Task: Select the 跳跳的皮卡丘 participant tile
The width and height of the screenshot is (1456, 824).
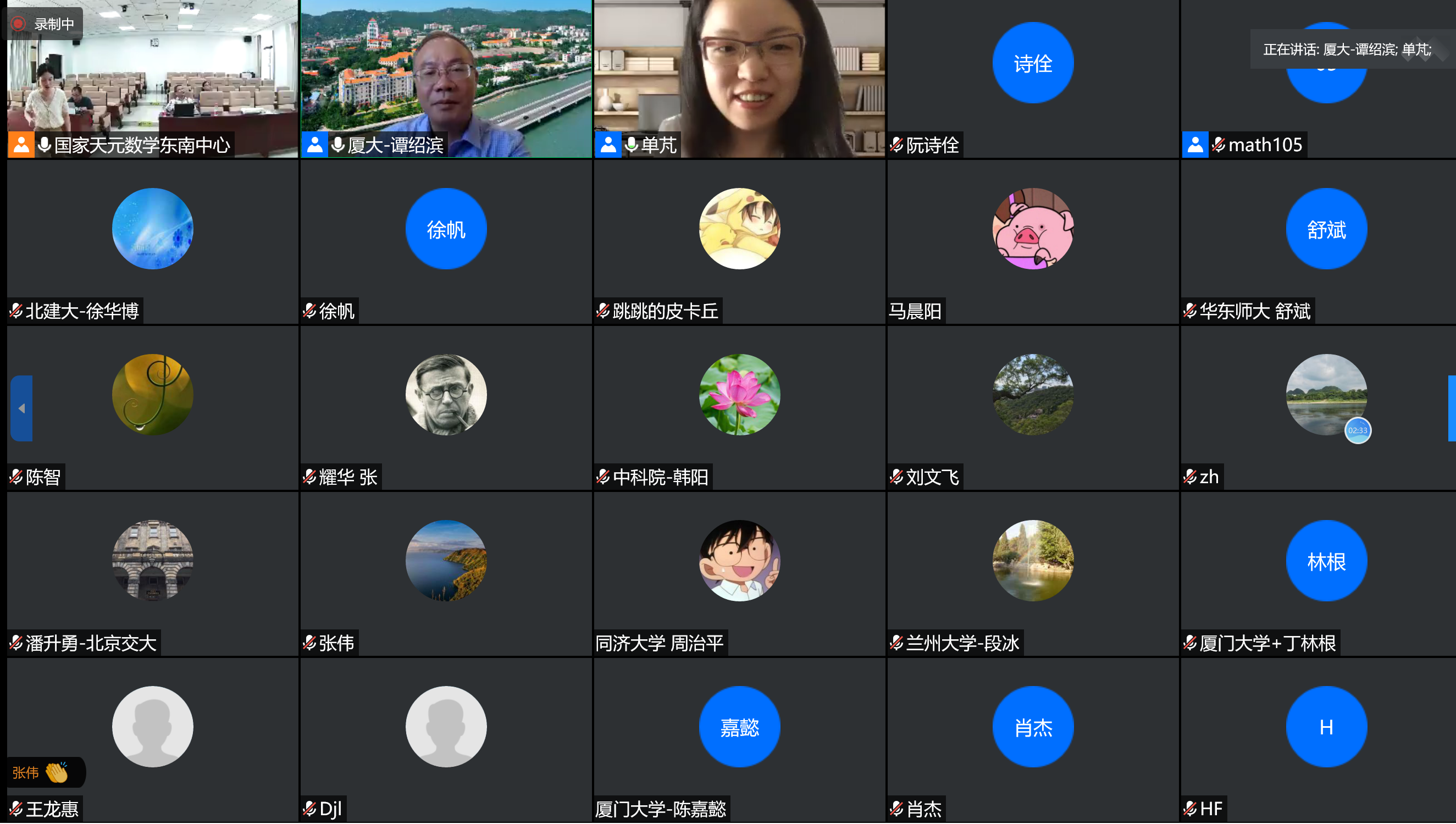Action: (739, 242)
